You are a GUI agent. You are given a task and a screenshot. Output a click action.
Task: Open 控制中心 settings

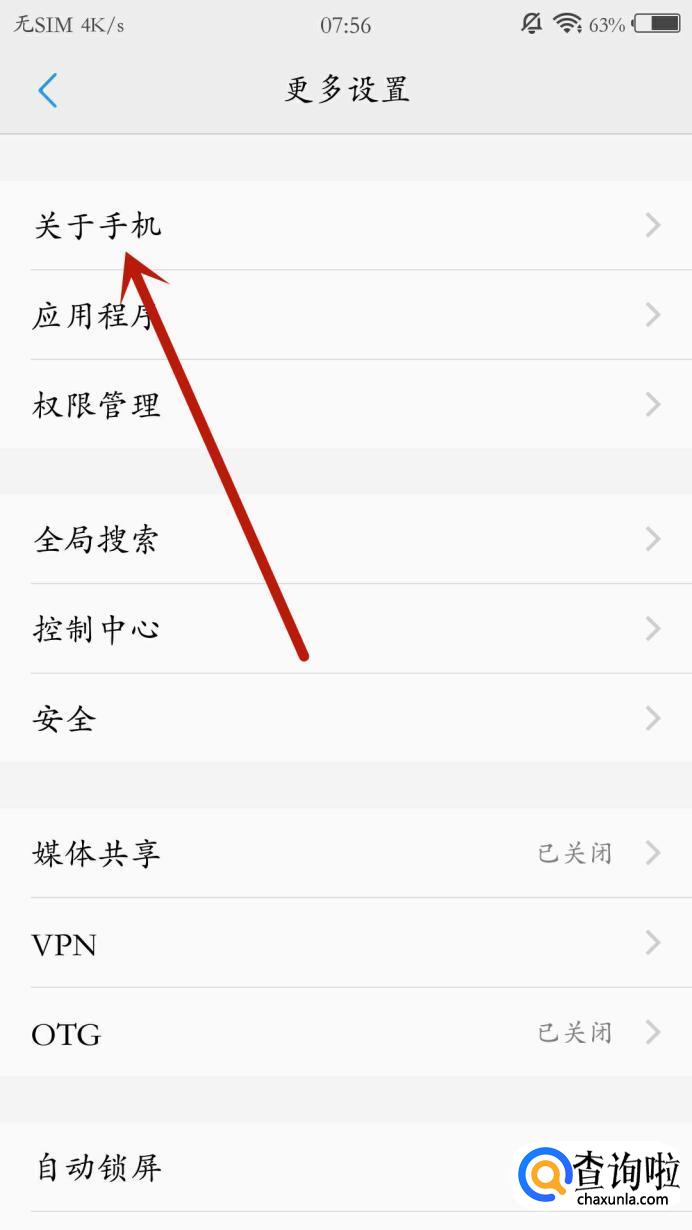[345, 629]
